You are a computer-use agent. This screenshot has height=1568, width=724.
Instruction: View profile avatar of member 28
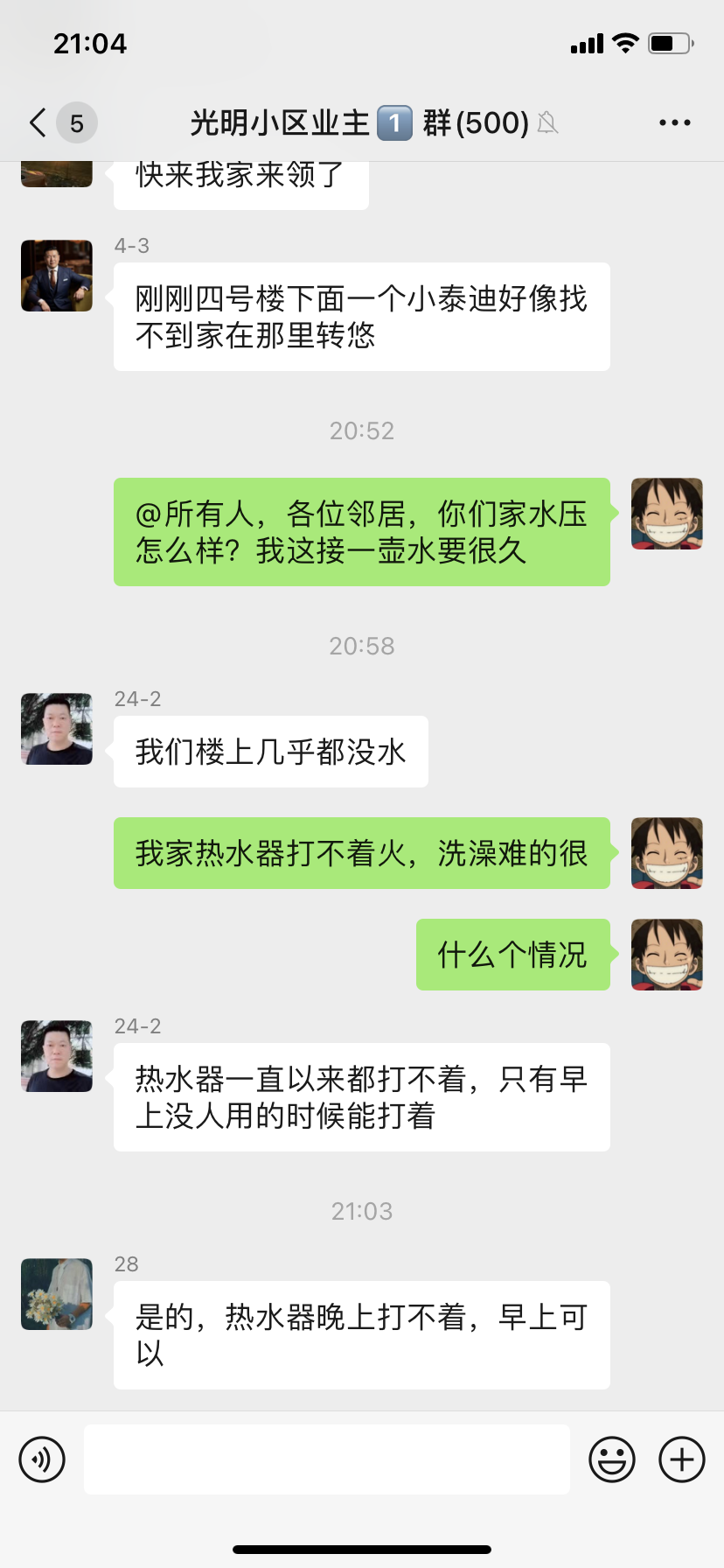(57, 1294)
